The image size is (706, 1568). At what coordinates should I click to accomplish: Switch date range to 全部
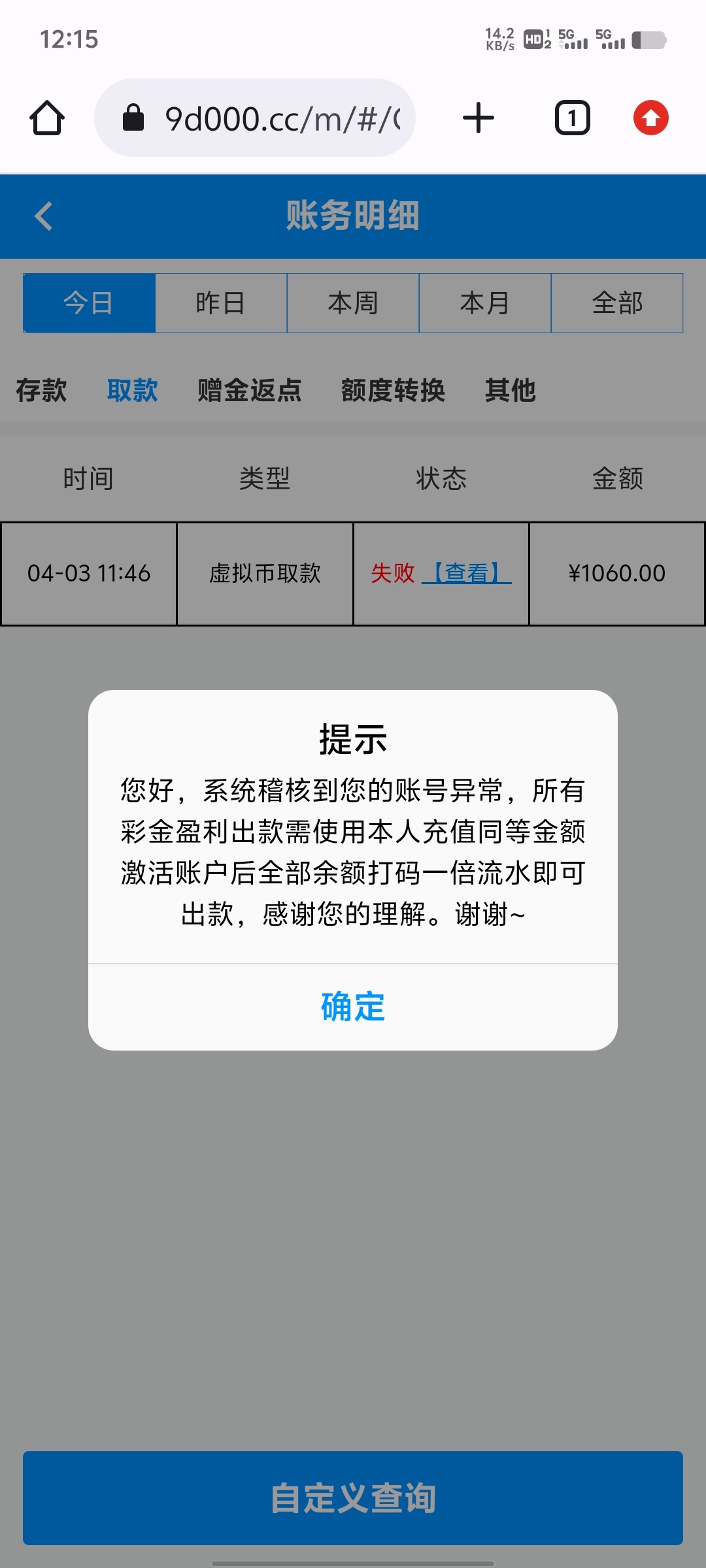[x=617, y=302]
